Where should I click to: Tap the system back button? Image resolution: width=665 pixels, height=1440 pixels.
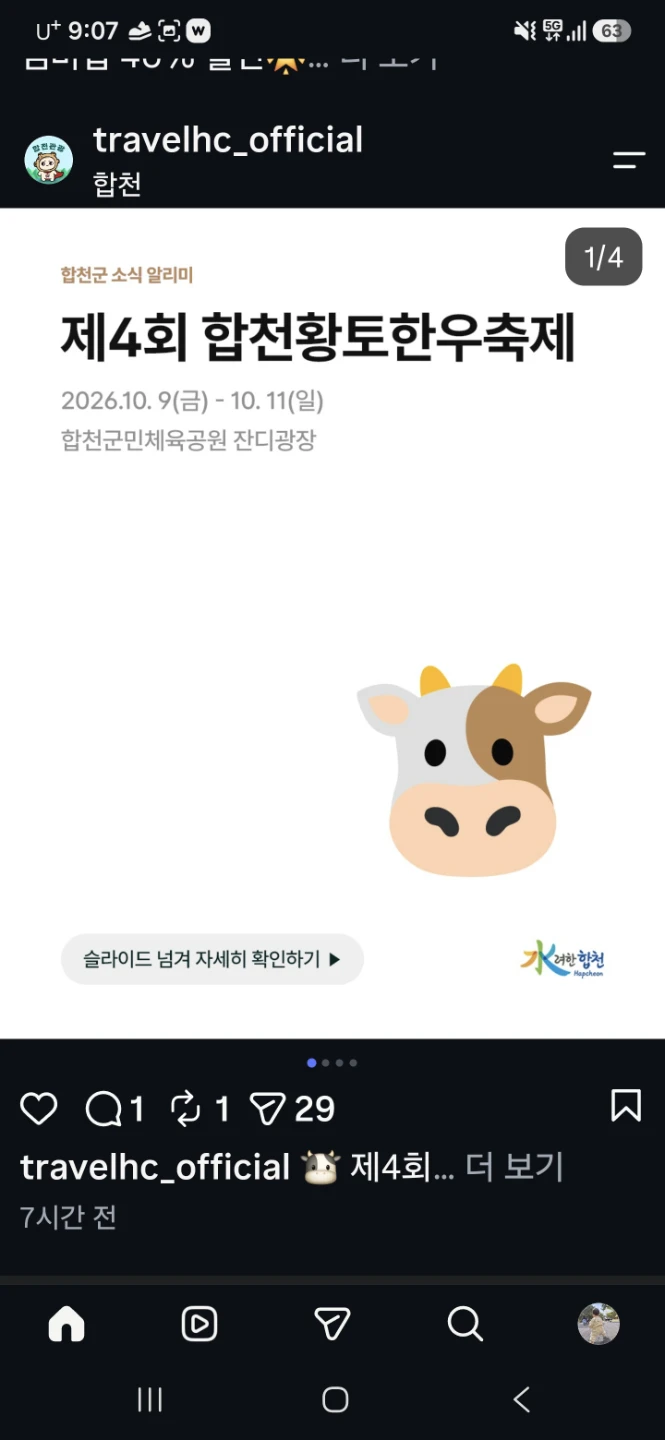tap(521, 1399)
